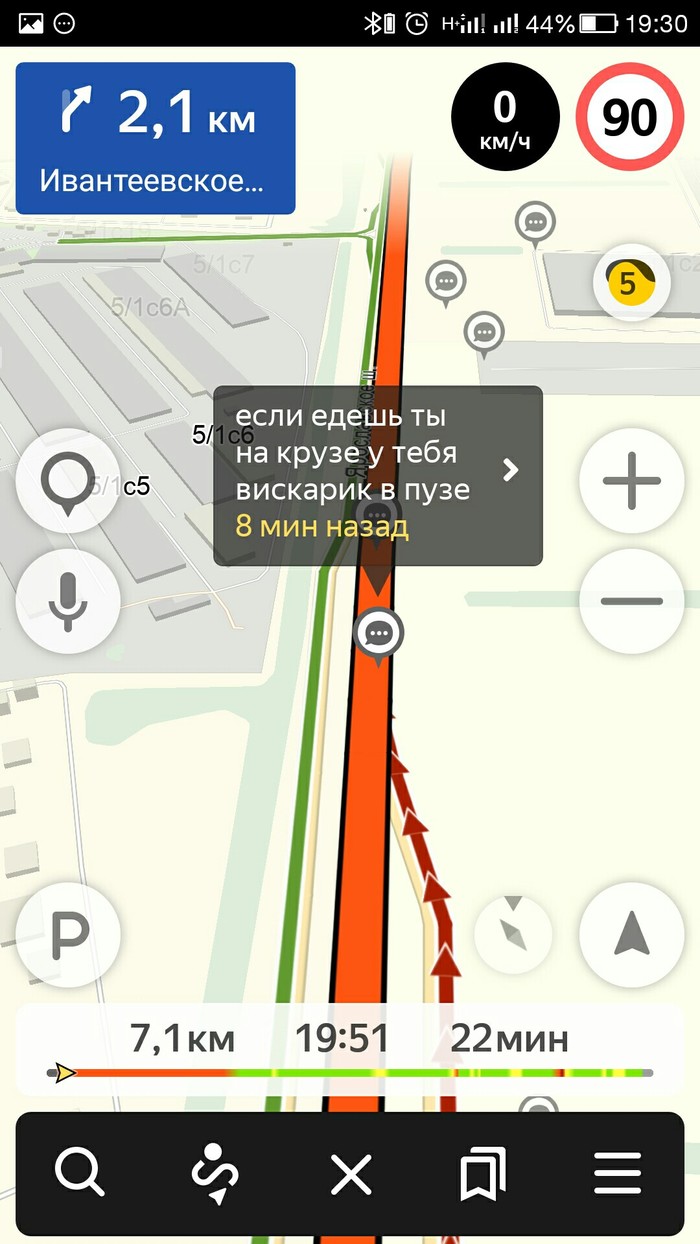Activate voice input microphone
This screenshot has height=1244, width=700.
pyautogui.click(x=68, y=601)
